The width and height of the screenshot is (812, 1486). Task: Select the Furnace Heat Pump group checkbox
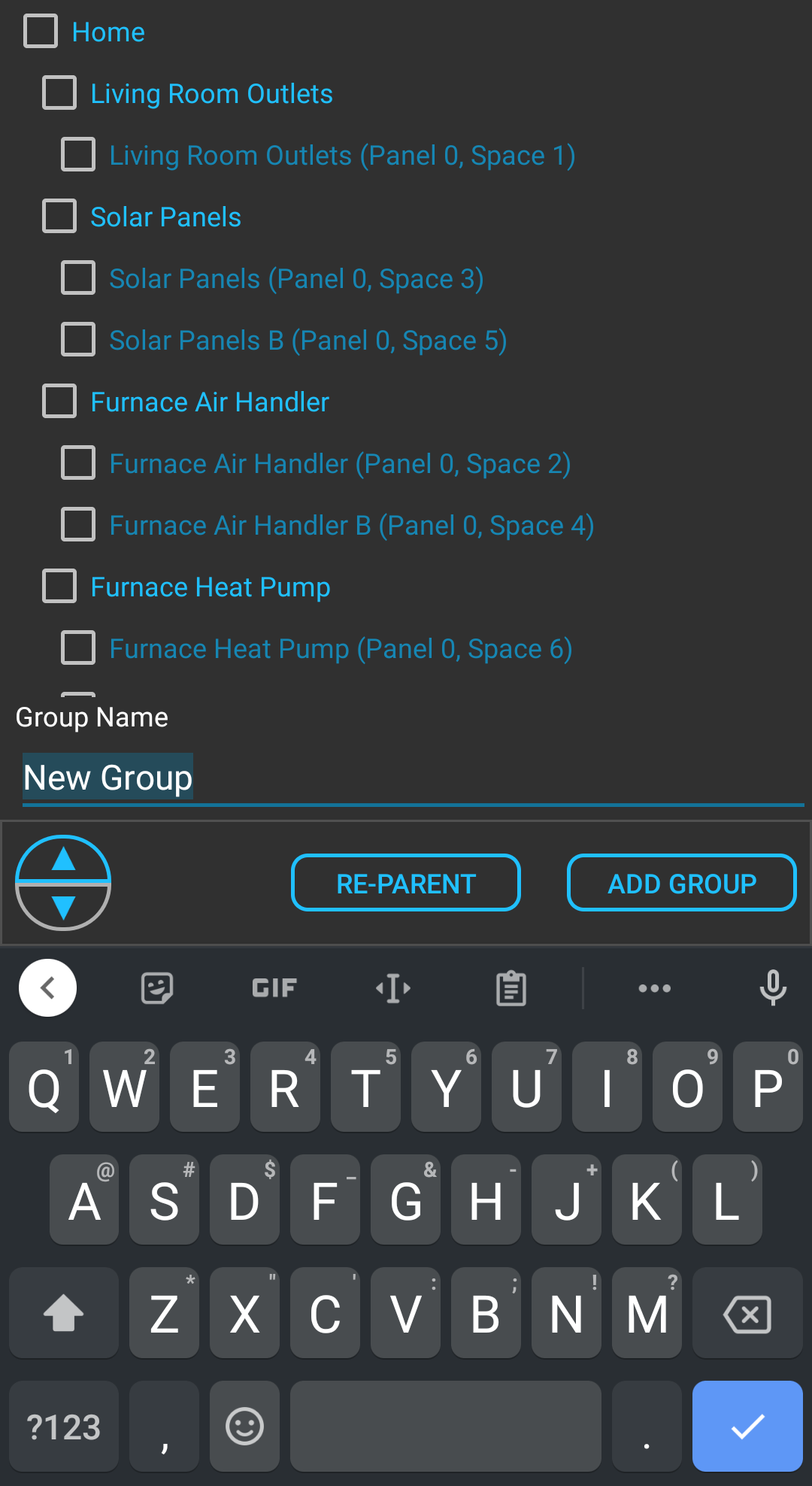tap(59, 587)
